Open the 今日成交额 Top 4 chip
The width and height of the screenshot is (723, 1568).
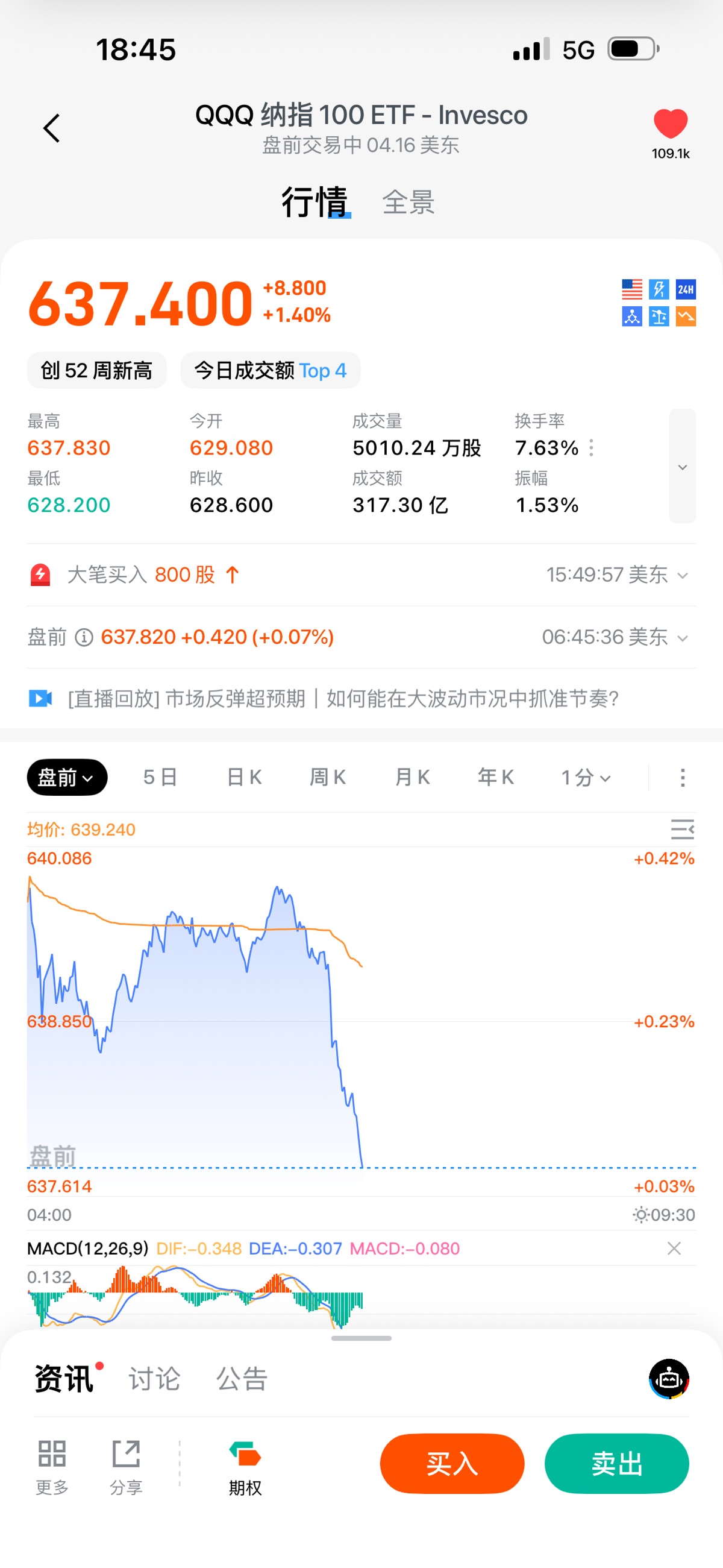point(270,370)
